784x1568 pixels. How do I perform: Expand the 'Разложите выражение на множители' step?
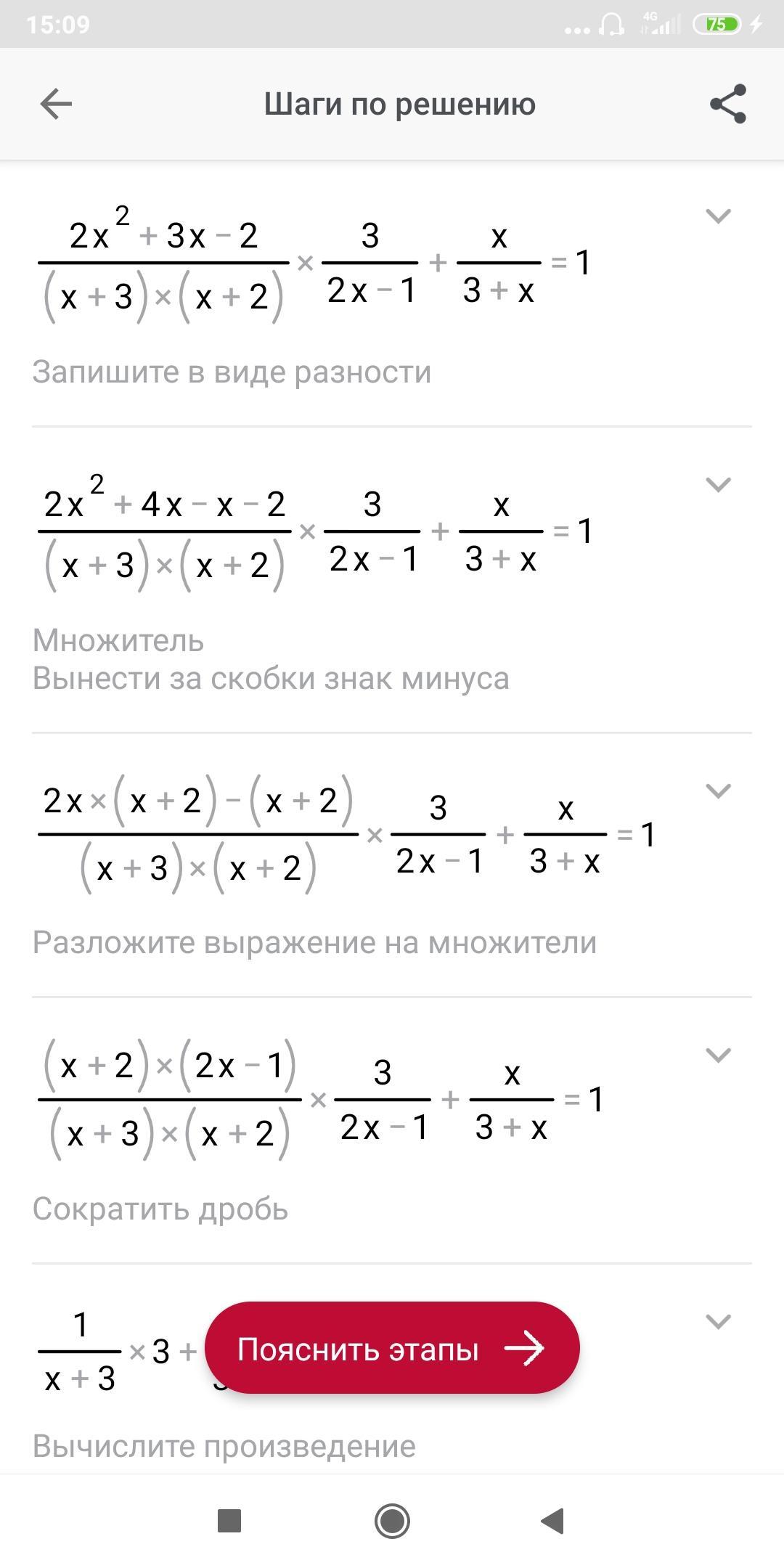tap(718, 791)
